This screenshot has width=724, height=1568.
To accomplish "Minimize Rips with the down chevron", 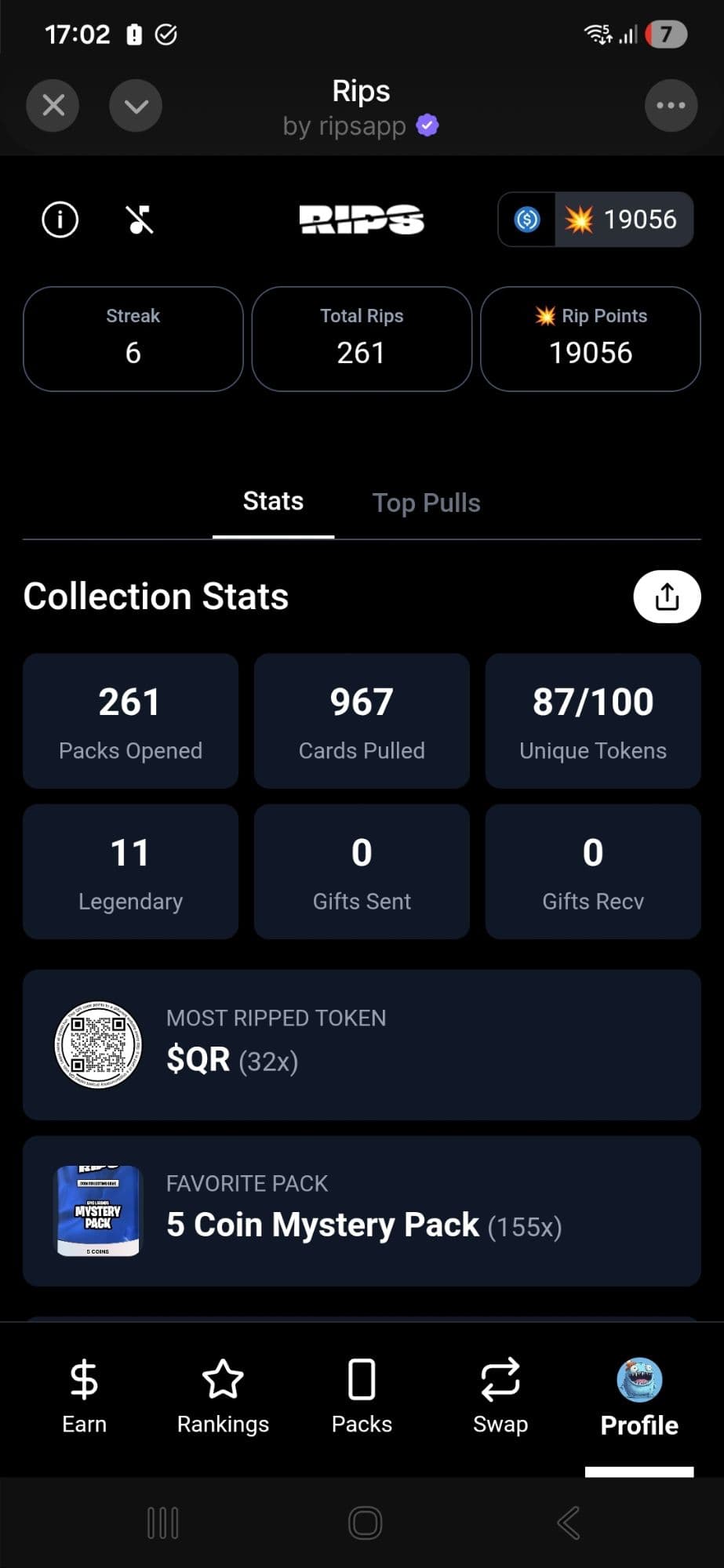I will (136, 105).
